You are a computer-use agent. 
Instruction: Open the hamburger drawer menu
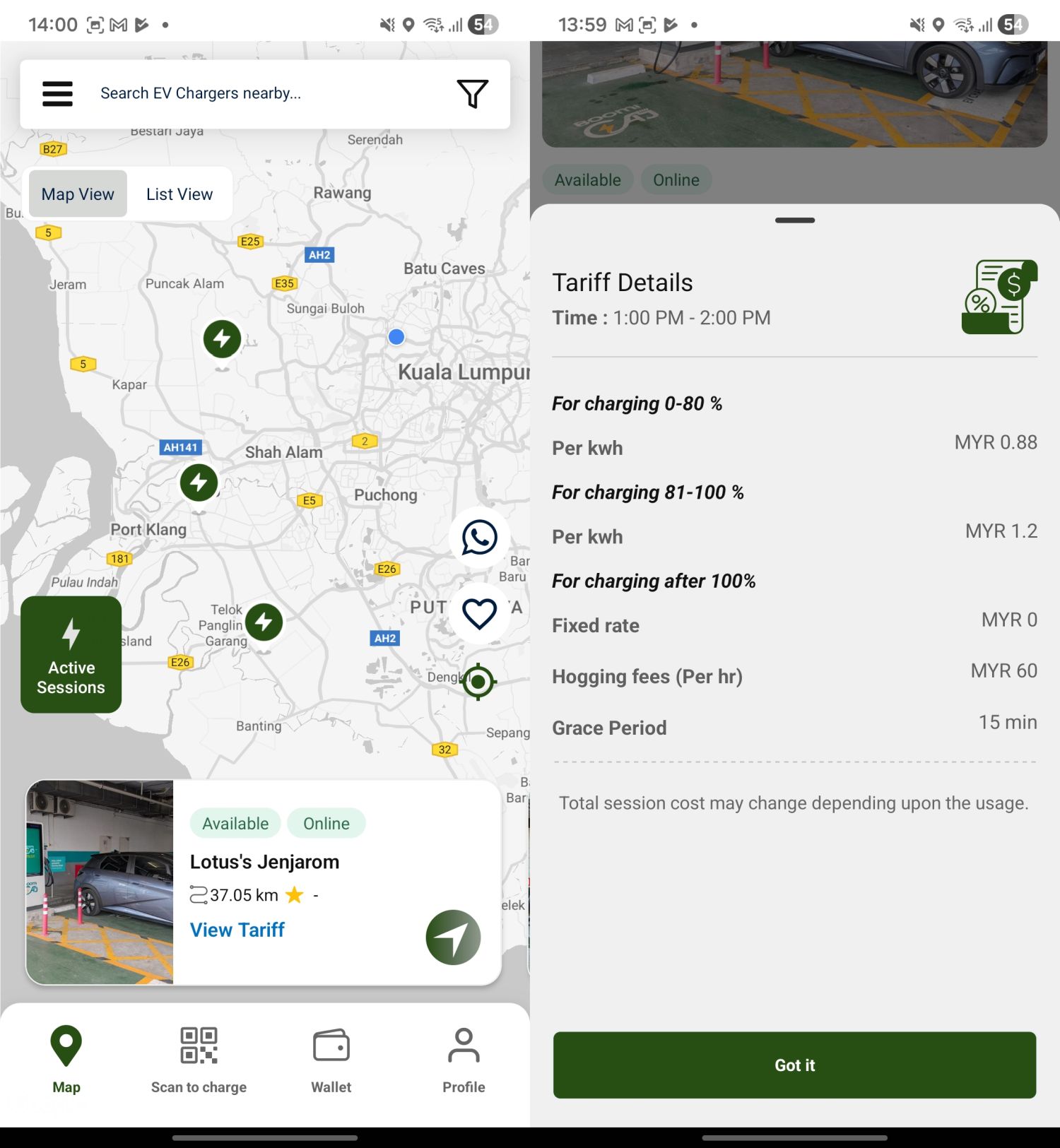(57, 94)
